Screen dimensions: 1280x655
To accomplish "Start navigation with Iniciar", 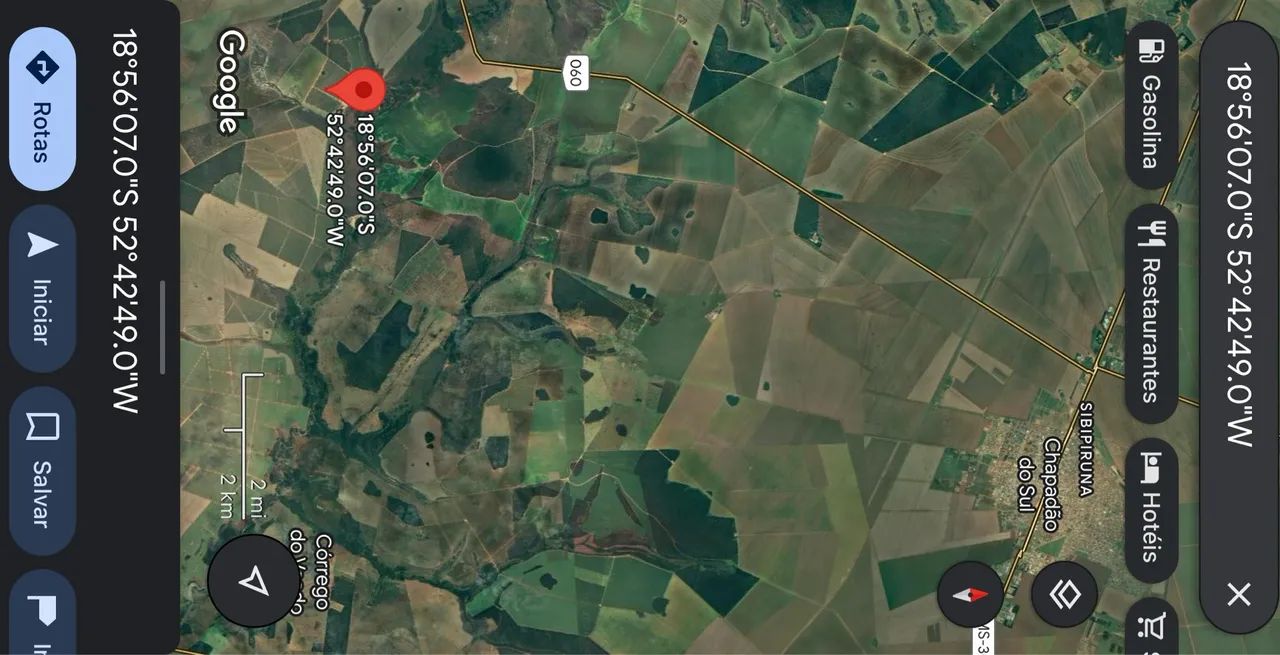I will [x=42, y=288].
